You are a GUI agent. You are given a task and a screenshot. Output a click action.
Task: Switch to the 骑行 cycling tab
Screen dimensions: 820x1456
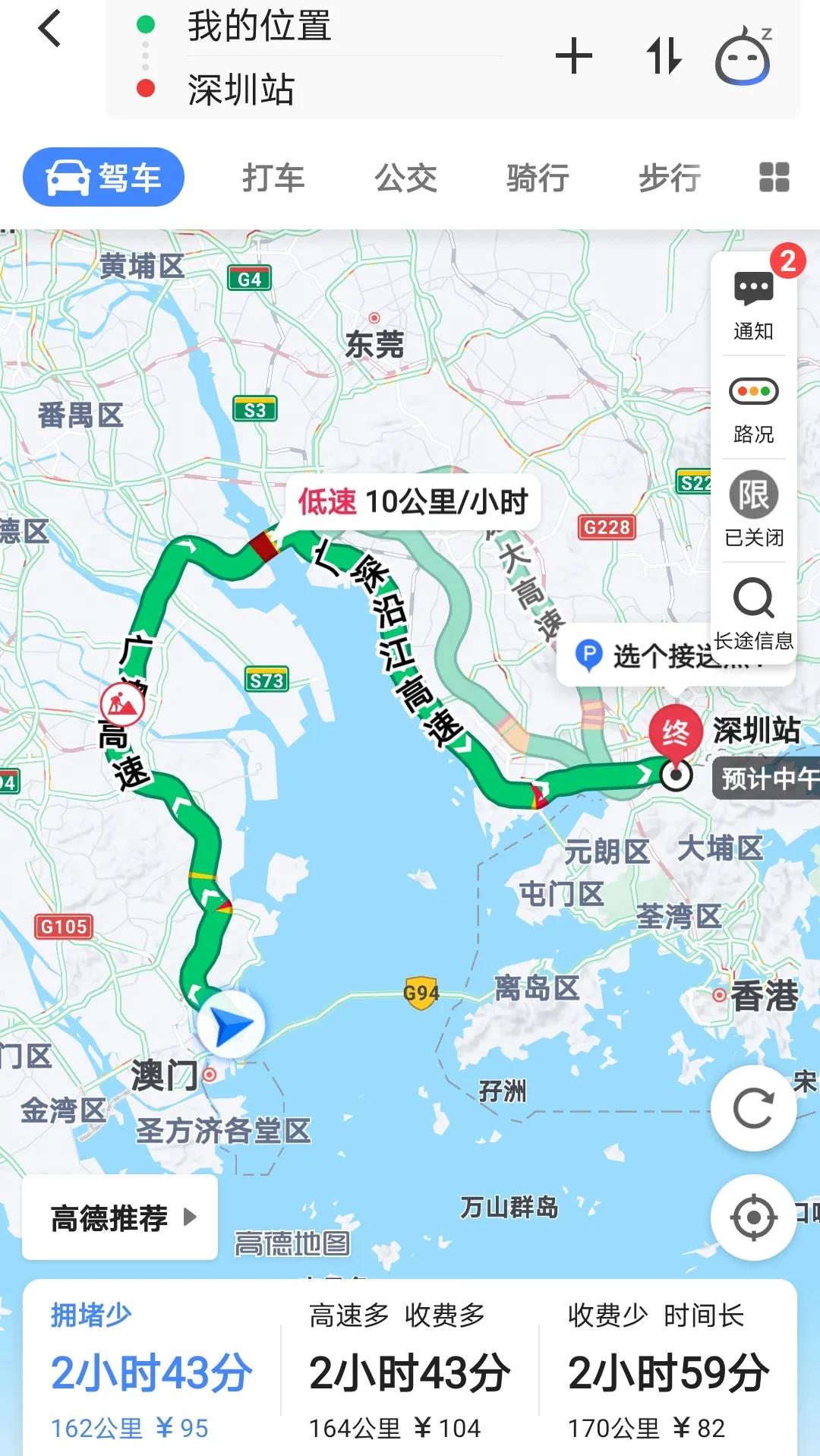point(538,178)
